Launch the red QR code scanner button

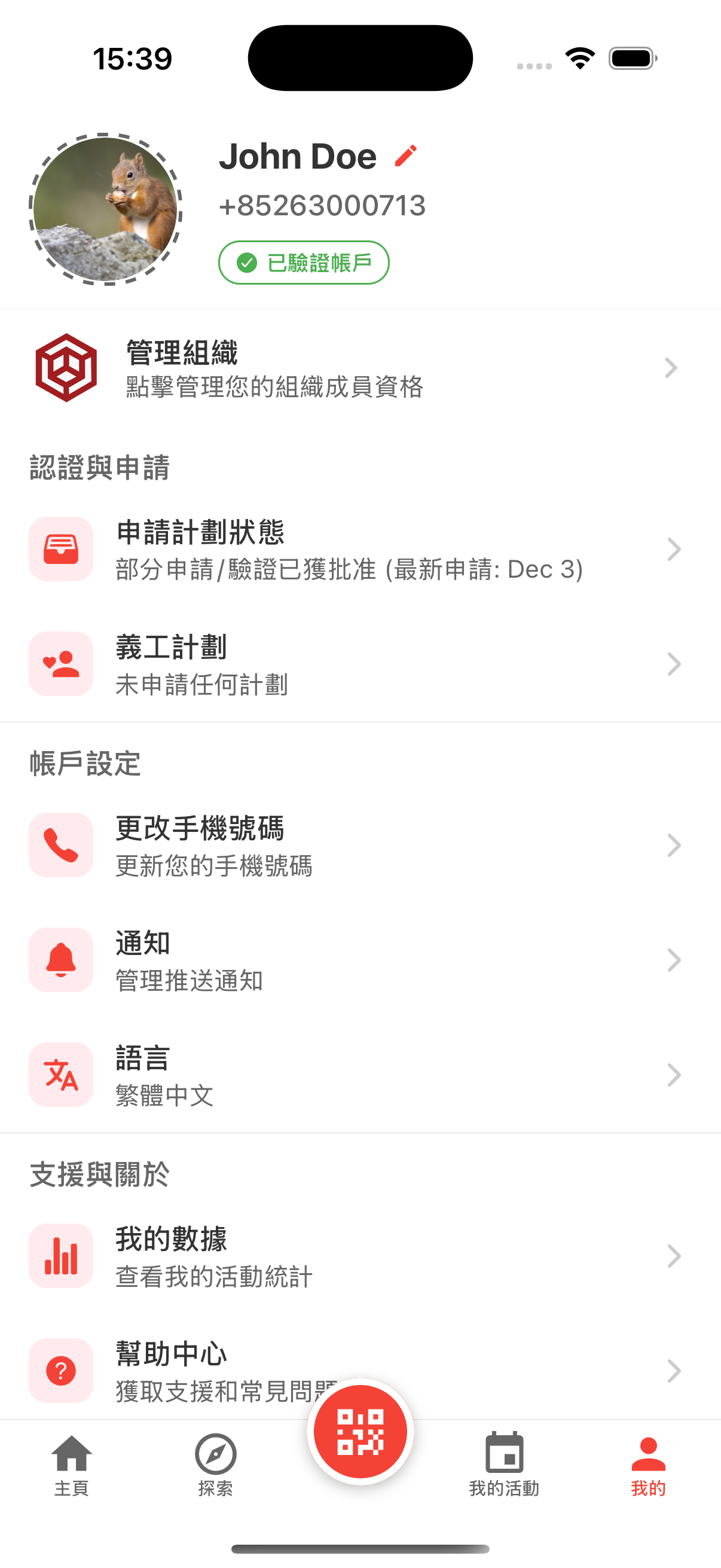(360, 1432)
